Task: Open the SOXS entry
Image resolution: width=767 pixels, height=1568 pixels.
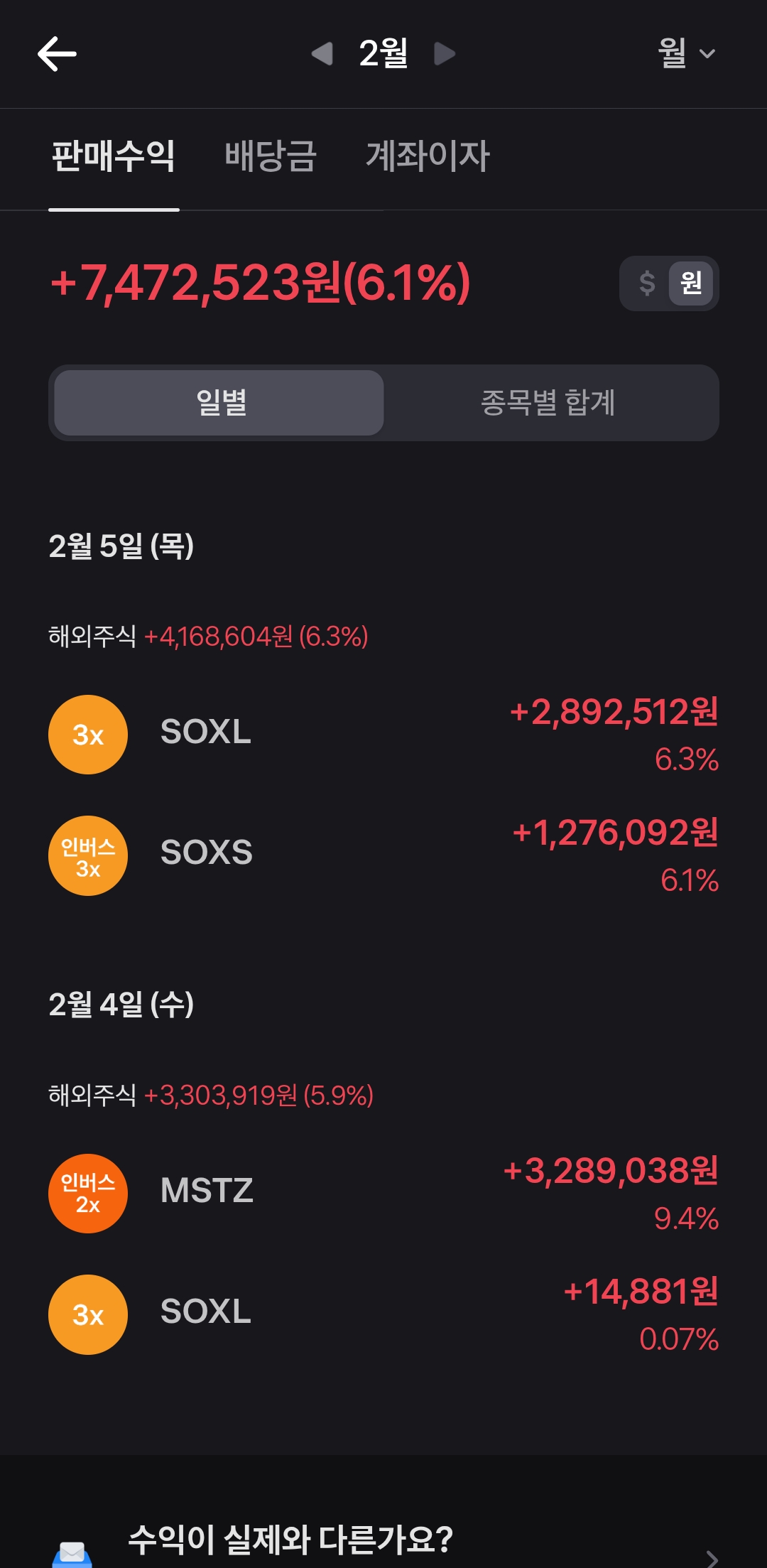Action: pos(383,855)
